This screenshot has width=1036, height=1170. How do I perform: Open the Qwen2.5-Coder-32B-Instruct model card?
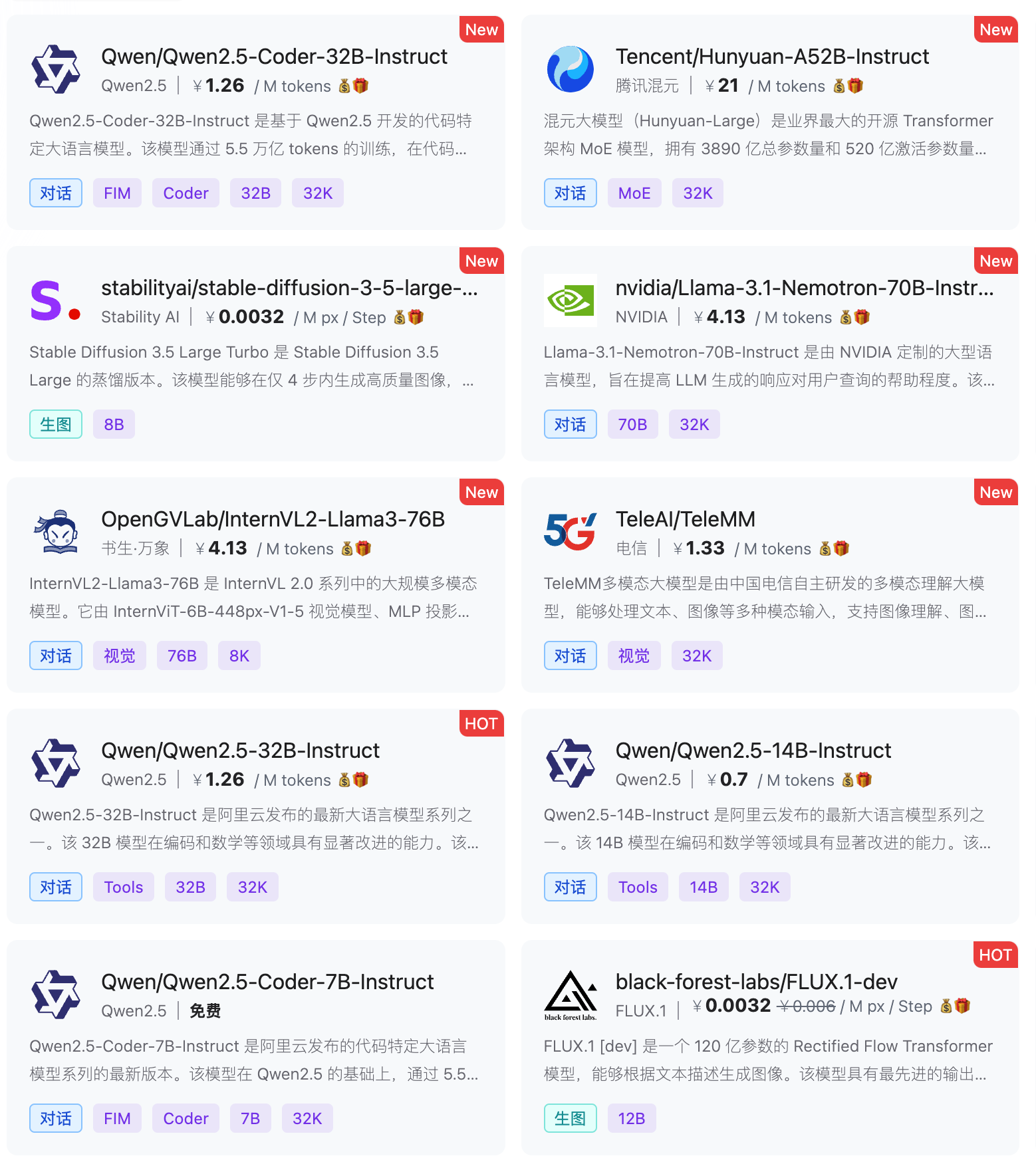click(x=274, y=57)
